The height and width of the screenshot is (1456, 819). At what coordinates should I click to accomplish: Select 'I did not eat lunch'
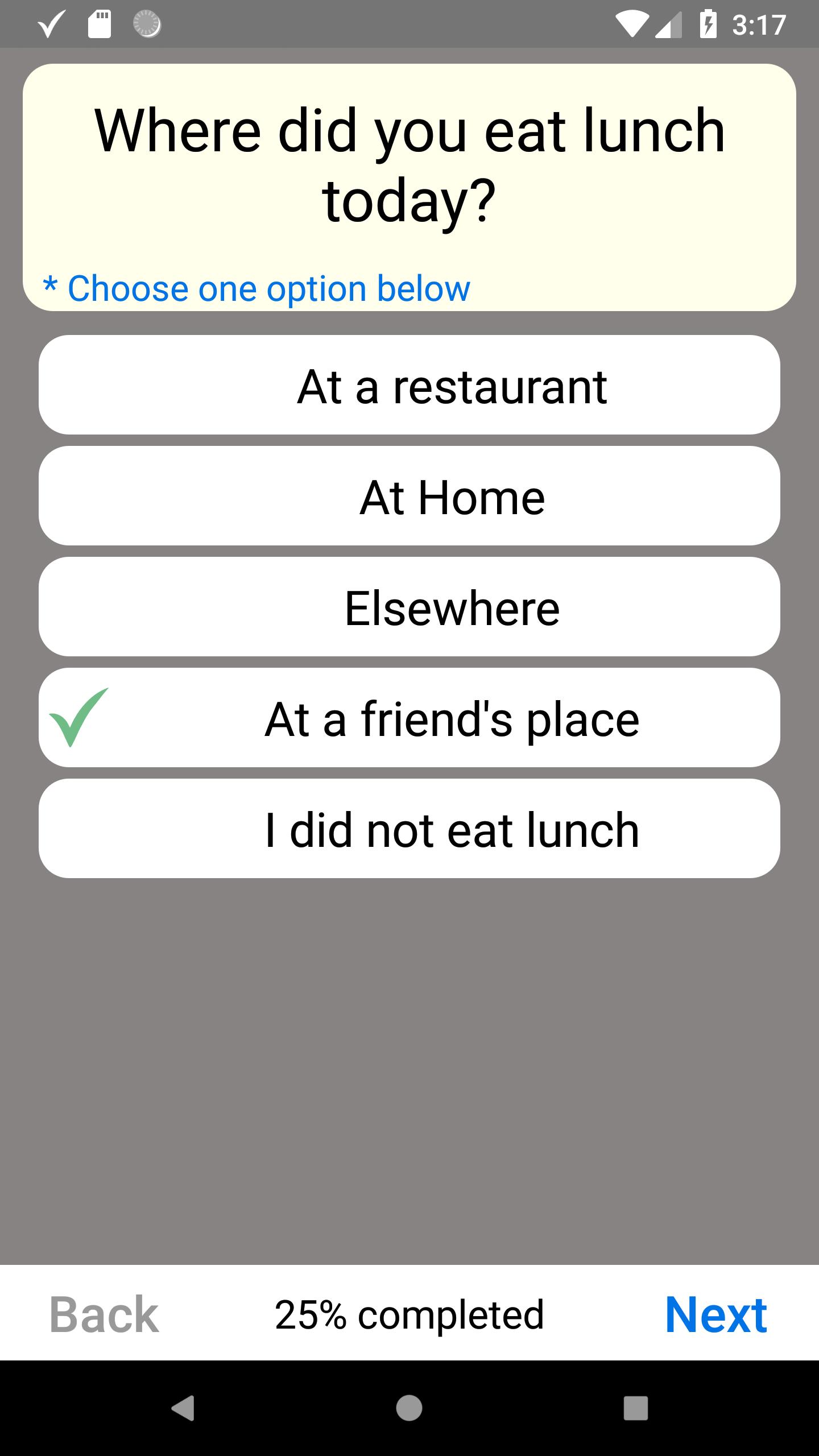click(x=409, y=829)
